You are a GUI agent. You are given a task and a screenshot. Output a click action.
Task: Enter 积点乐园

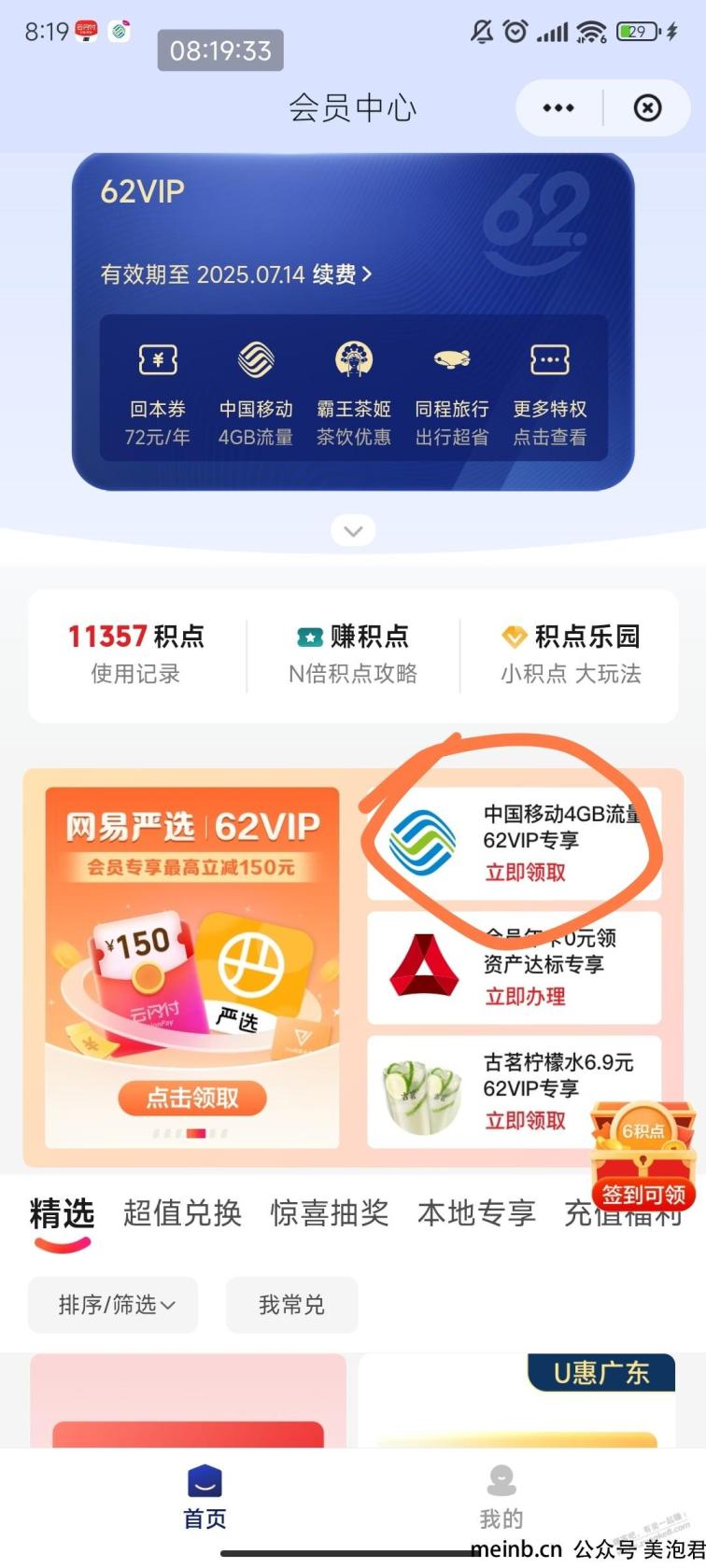(571, 655)
